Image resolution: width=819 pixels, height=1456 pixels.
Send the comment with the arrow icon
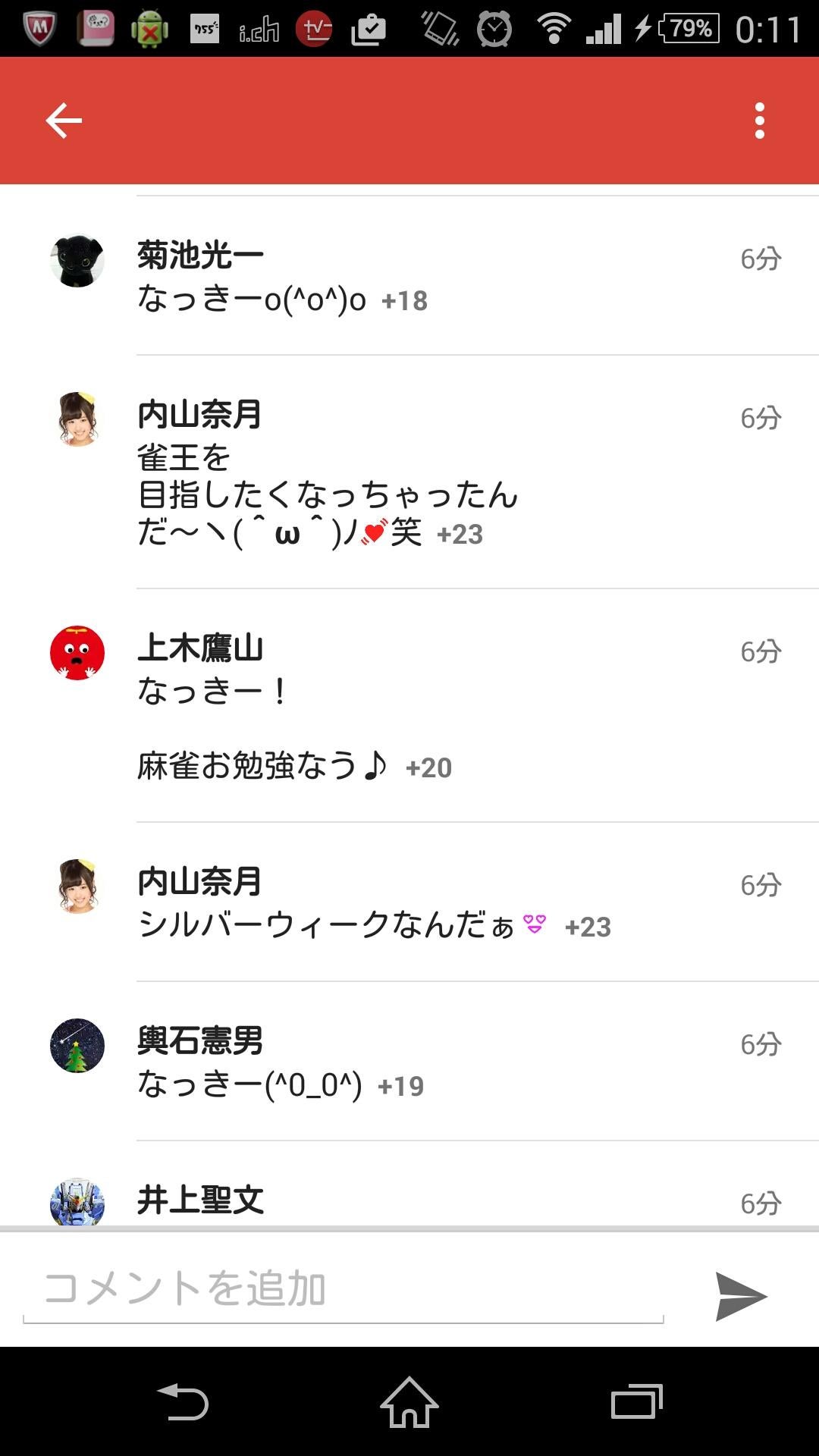coord(741,1296)
